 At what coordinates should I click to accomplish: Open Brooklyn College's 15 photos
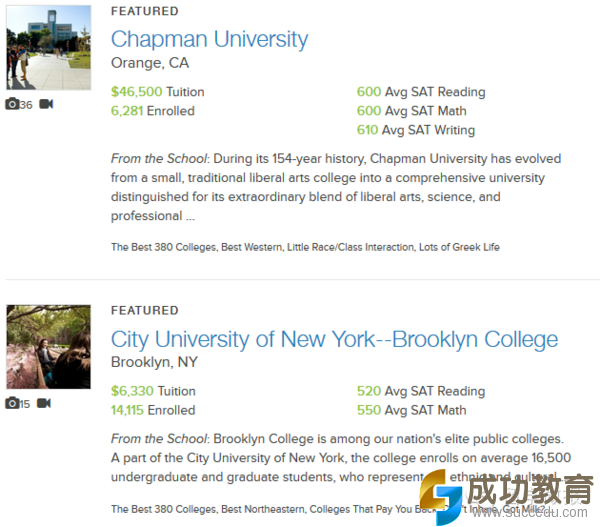19,403
